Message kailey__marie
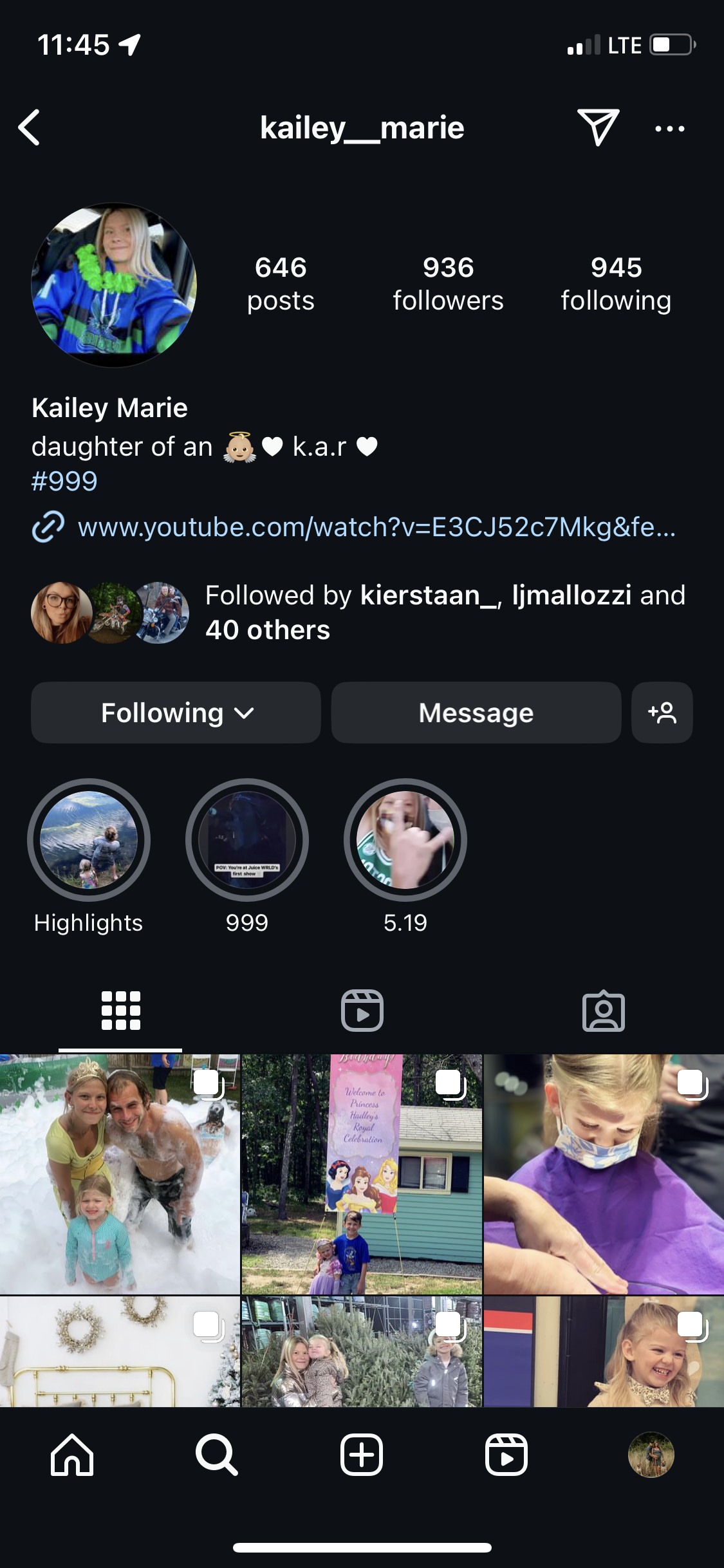The width and height of the screenshot is (724, 1568). (x=476, y=713)
